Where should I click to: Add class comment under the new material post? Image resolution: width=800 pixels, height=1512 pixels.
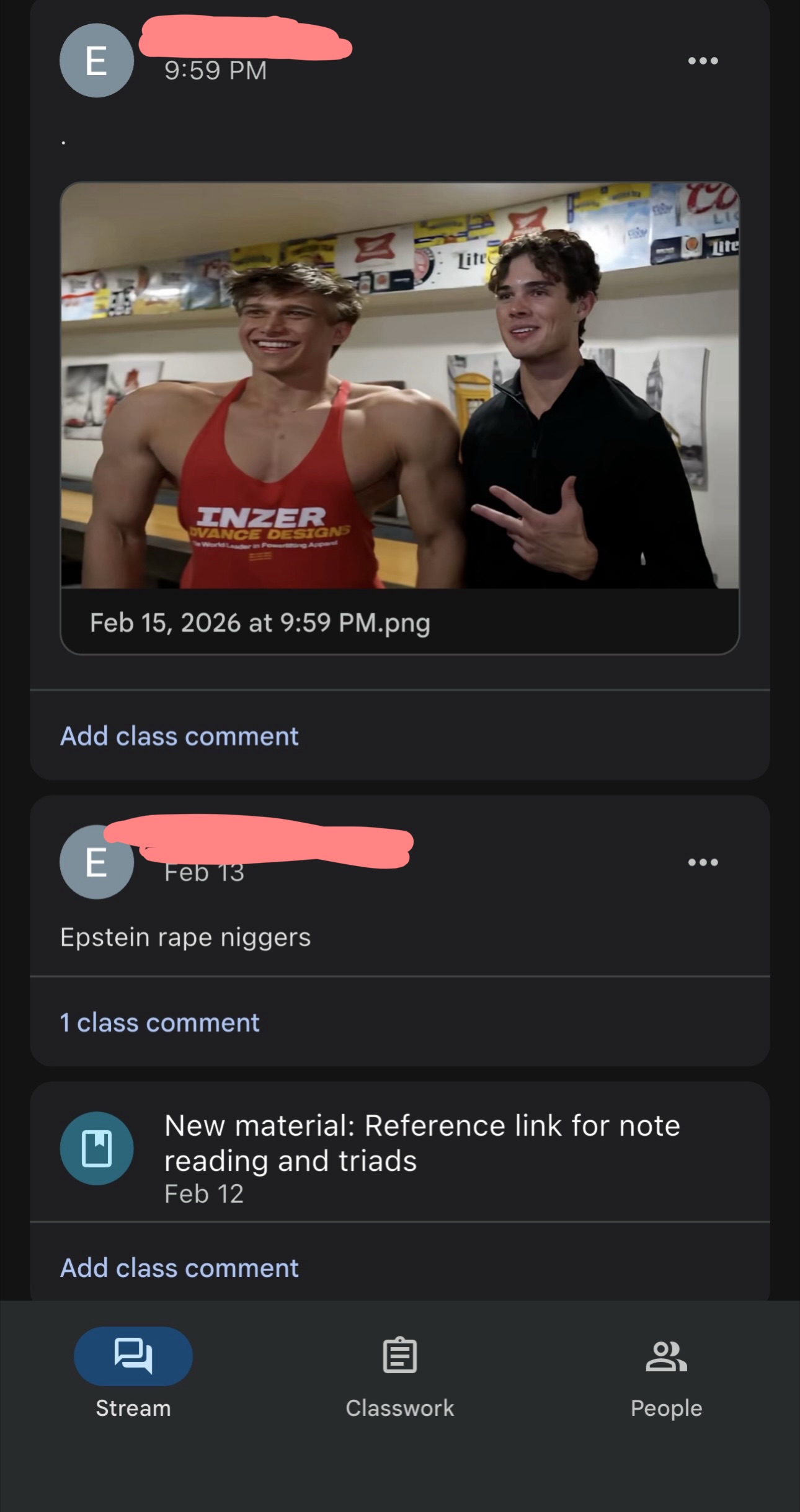(179, 1268)
